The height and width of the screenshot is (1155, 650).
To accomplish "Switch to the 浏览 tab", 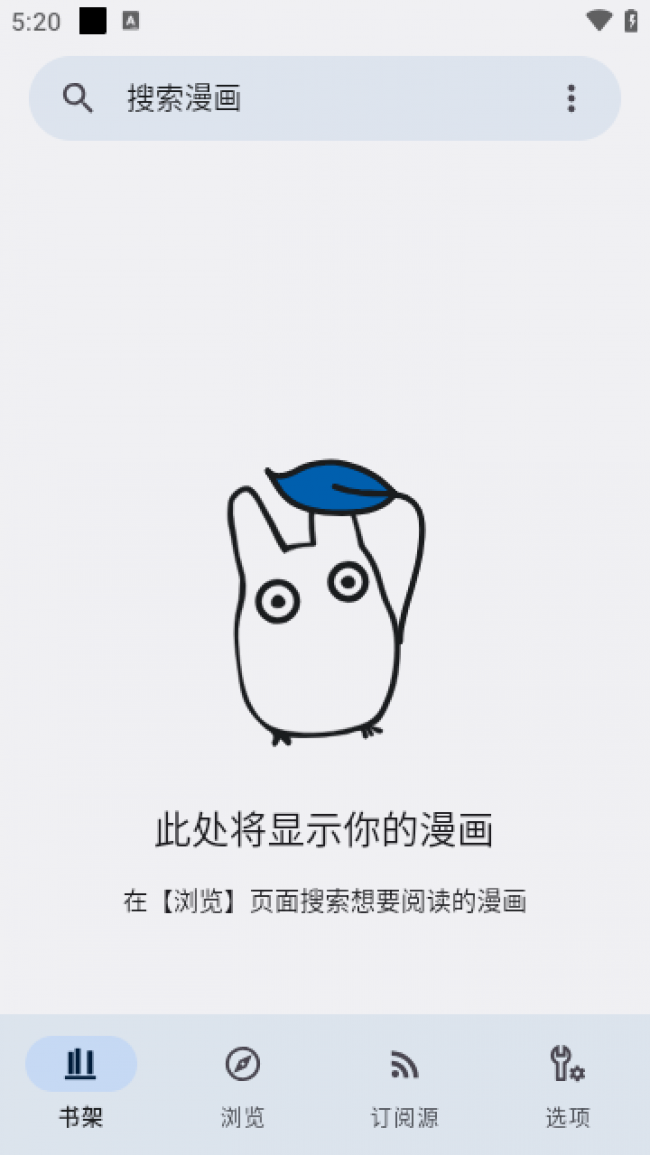I will coord(242,1084).
